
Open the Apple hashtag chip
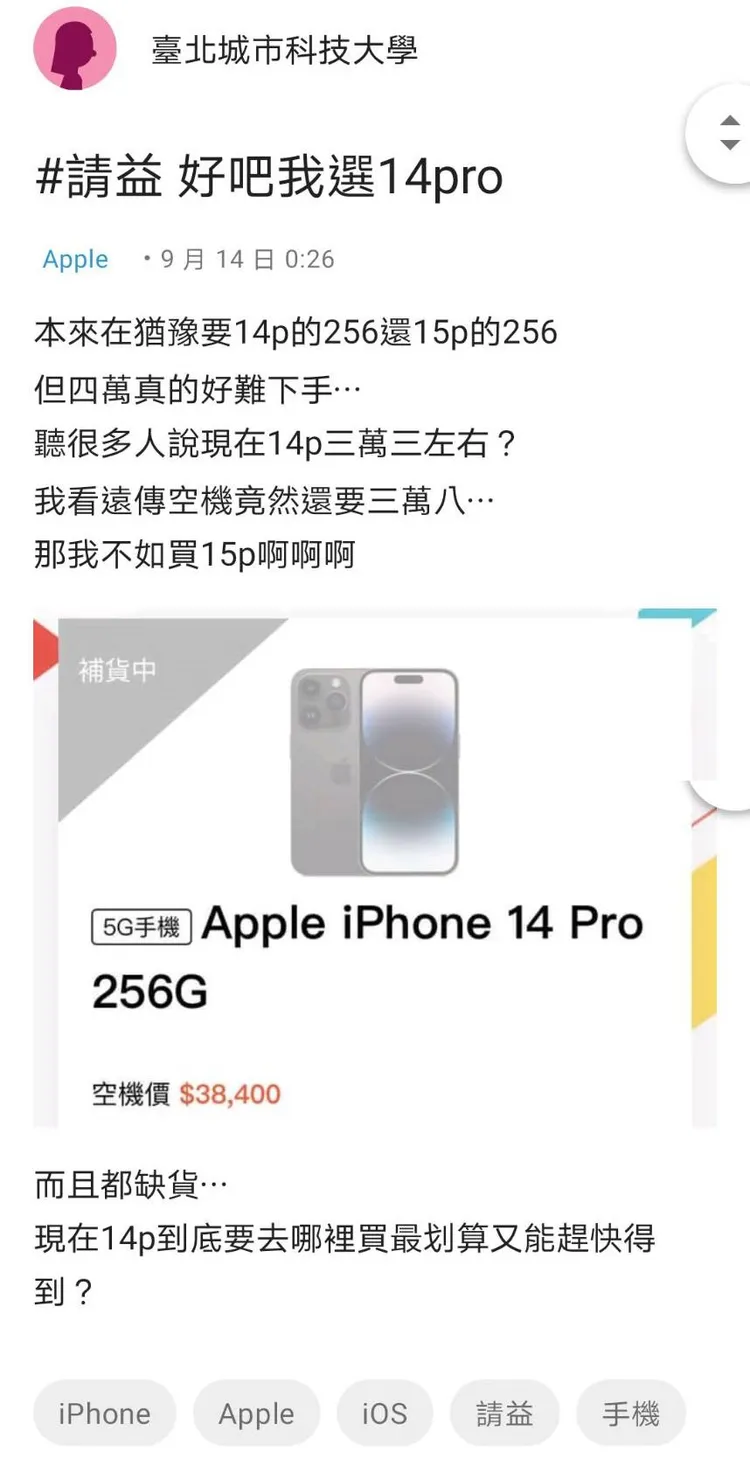click(257, 1413)
